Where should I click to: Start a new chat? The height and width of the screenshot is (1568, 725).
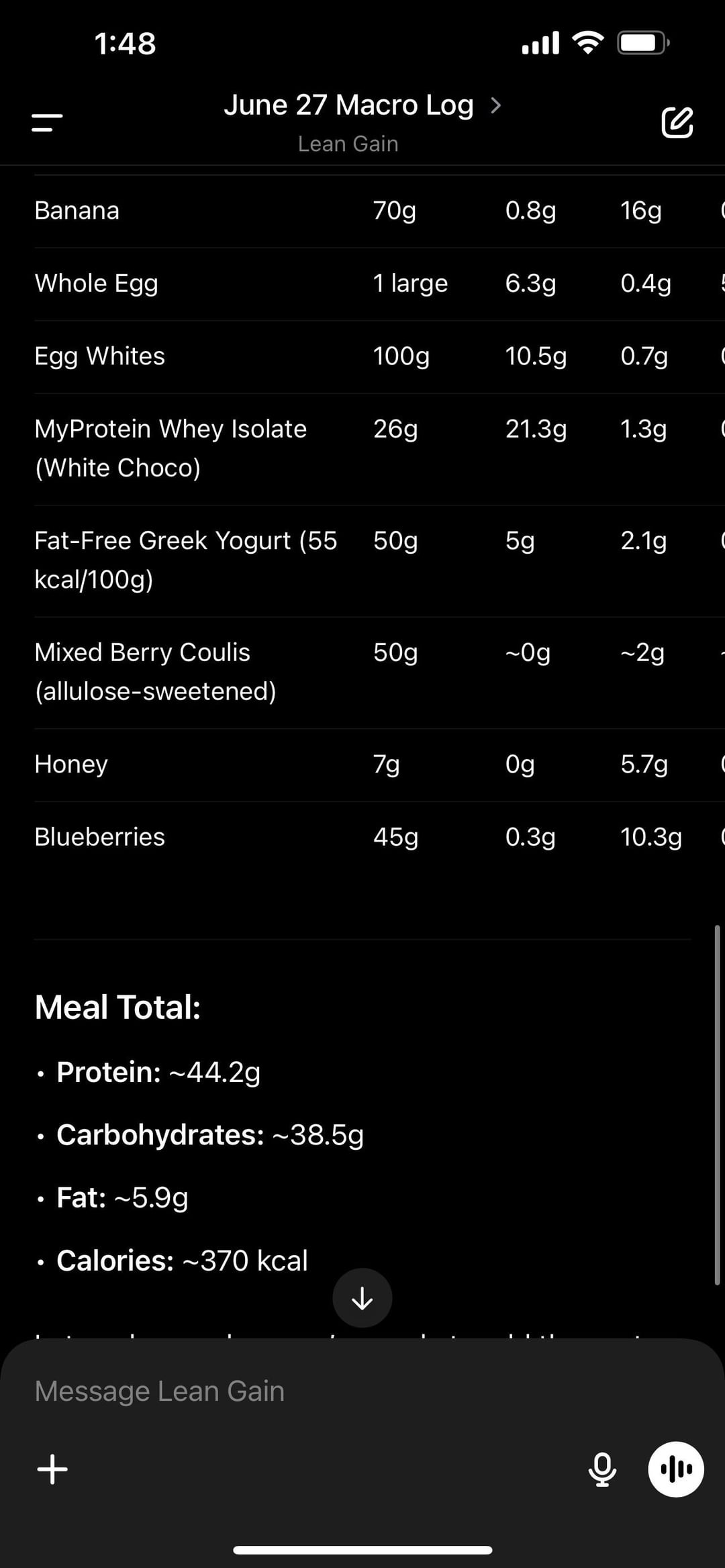pyautogui.click(x=677, y=122)
